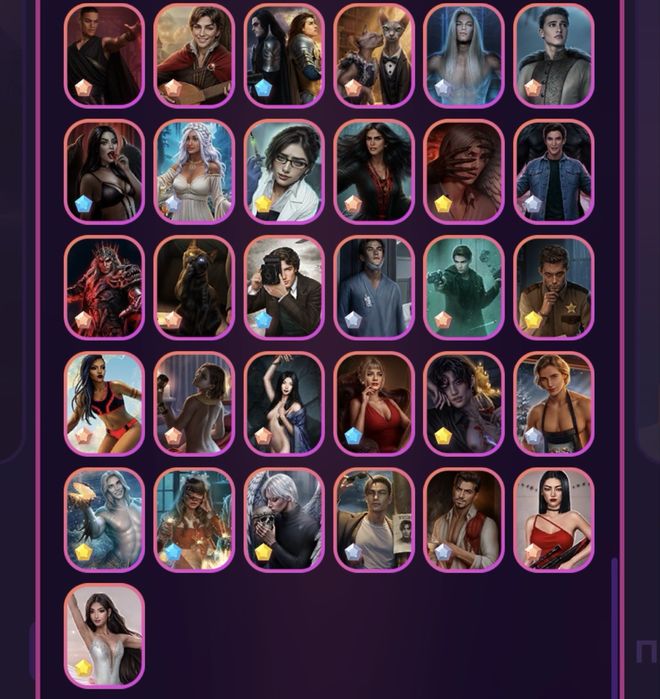Select the silver-haired merman card
660x699 pixels.
[104, 519]
